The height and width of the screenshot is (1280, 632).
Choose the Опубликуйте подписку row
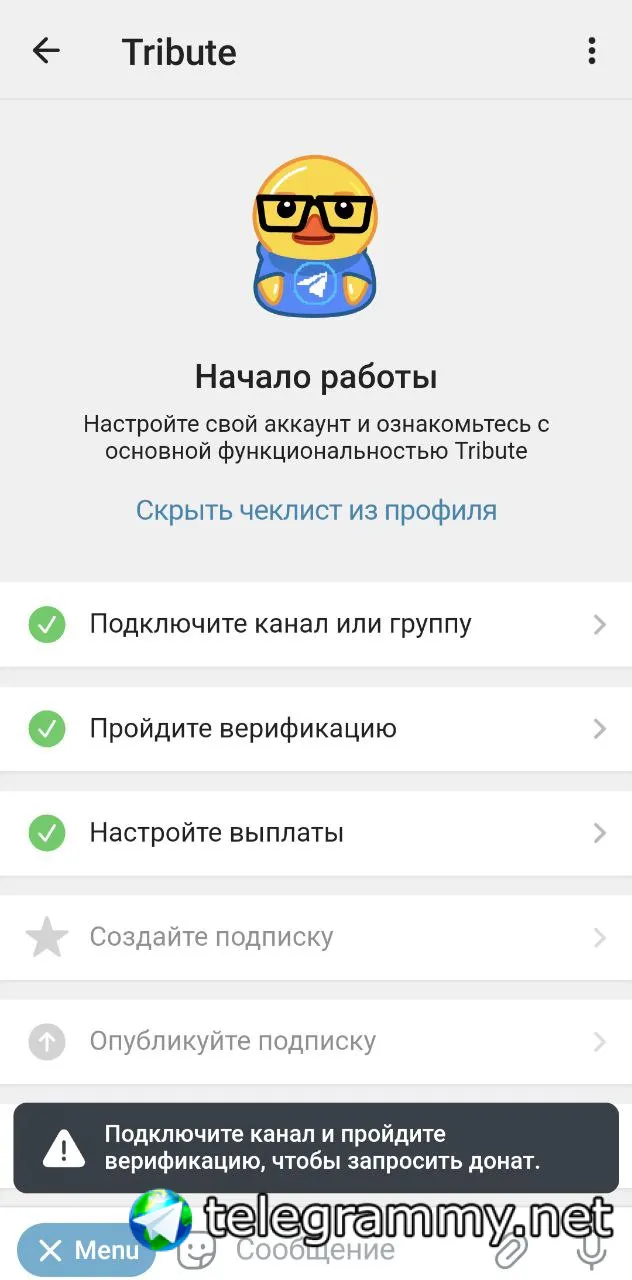pyautogui.click(x=316, y=1041)
